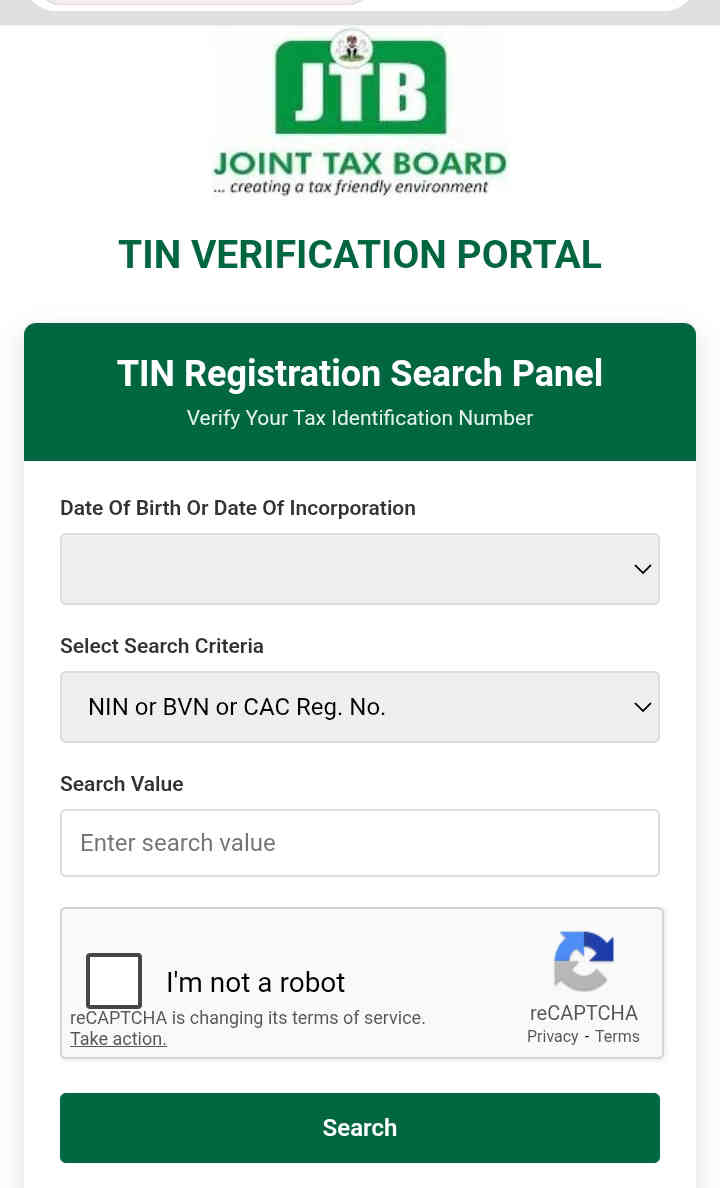Click the Nigerian coat of arms above JTB
Image resolution: width=720 pixels, height=1188 pixels.
[353, 47]
